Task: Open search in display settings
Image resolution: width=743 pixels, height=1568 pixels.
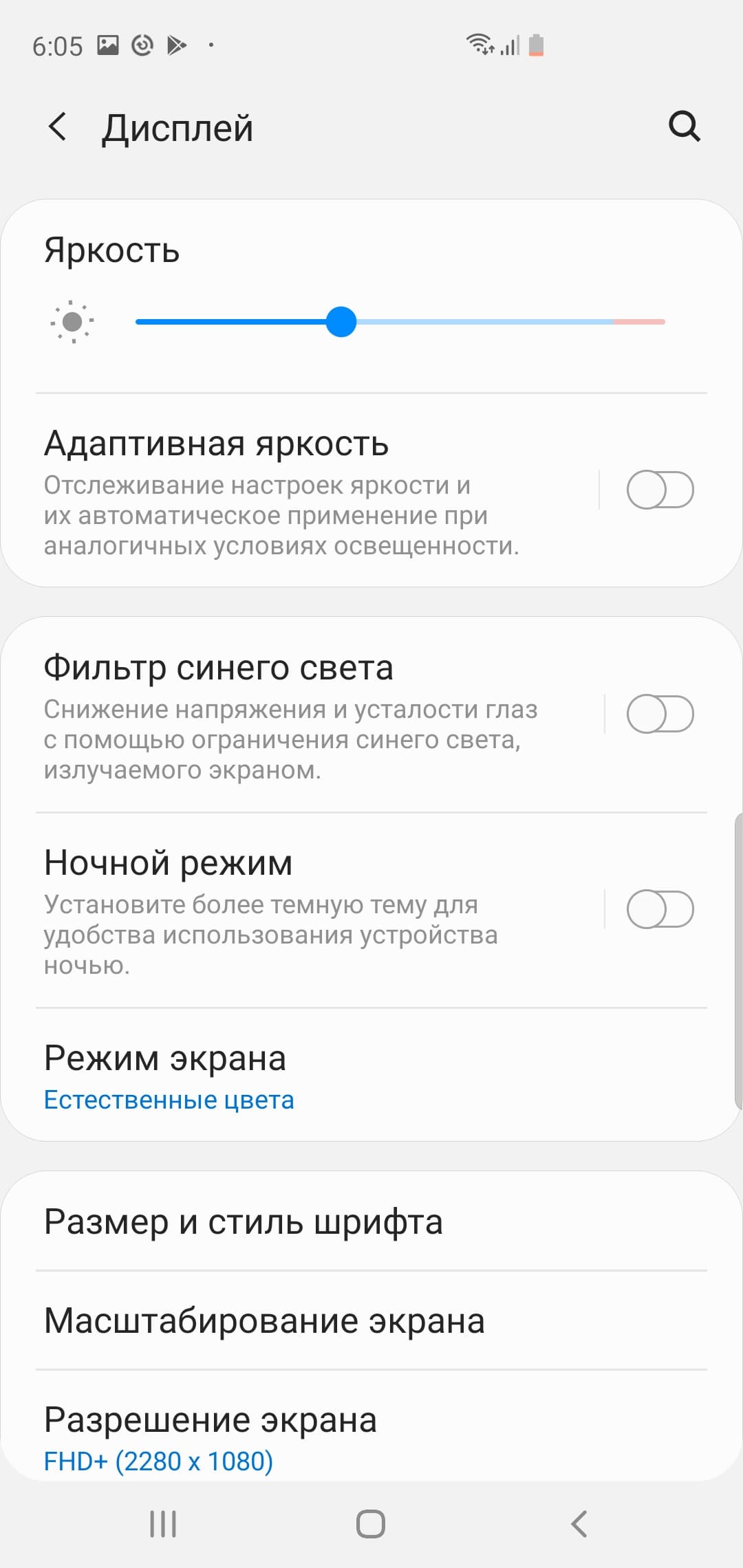Action: coord(684,127)
